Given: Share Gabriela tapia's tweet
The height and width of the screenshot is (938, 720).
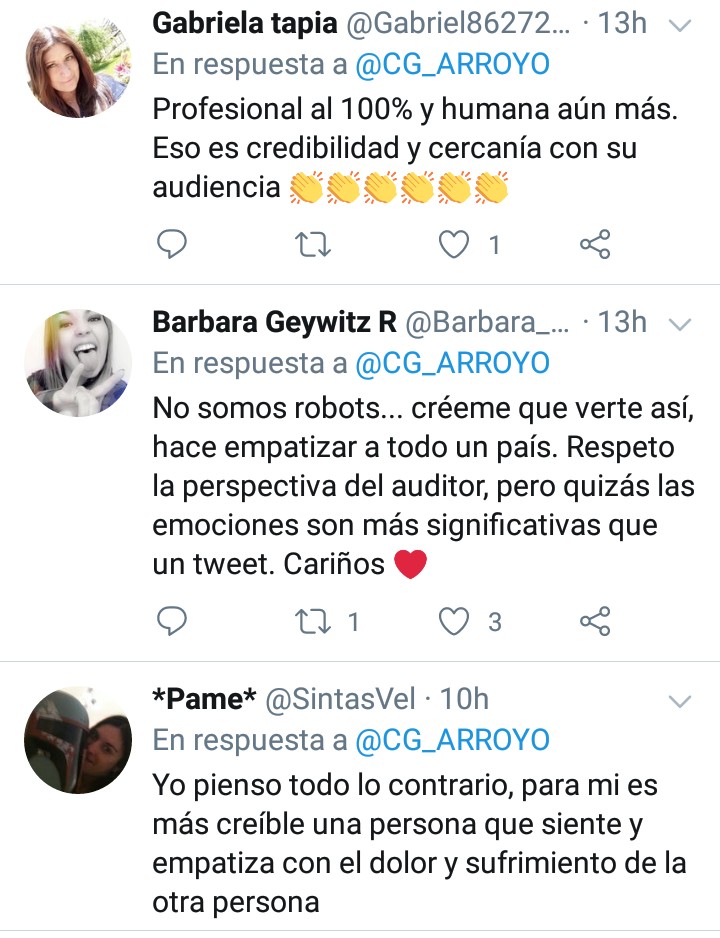Looking at the screenshot, I should (x=595, y=243).
